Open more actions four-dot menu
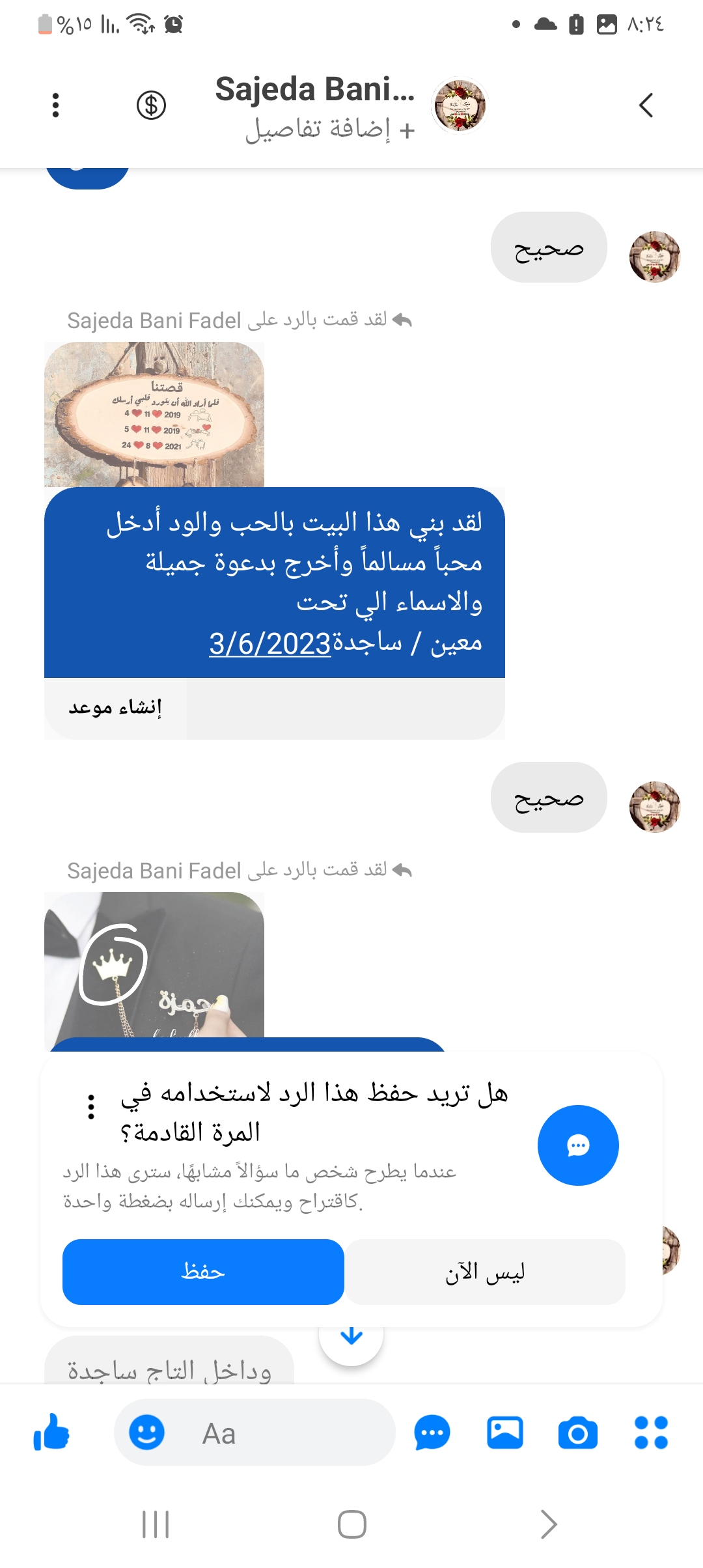This screenshot has height=1568, width=703. [x=651, y=1433]
